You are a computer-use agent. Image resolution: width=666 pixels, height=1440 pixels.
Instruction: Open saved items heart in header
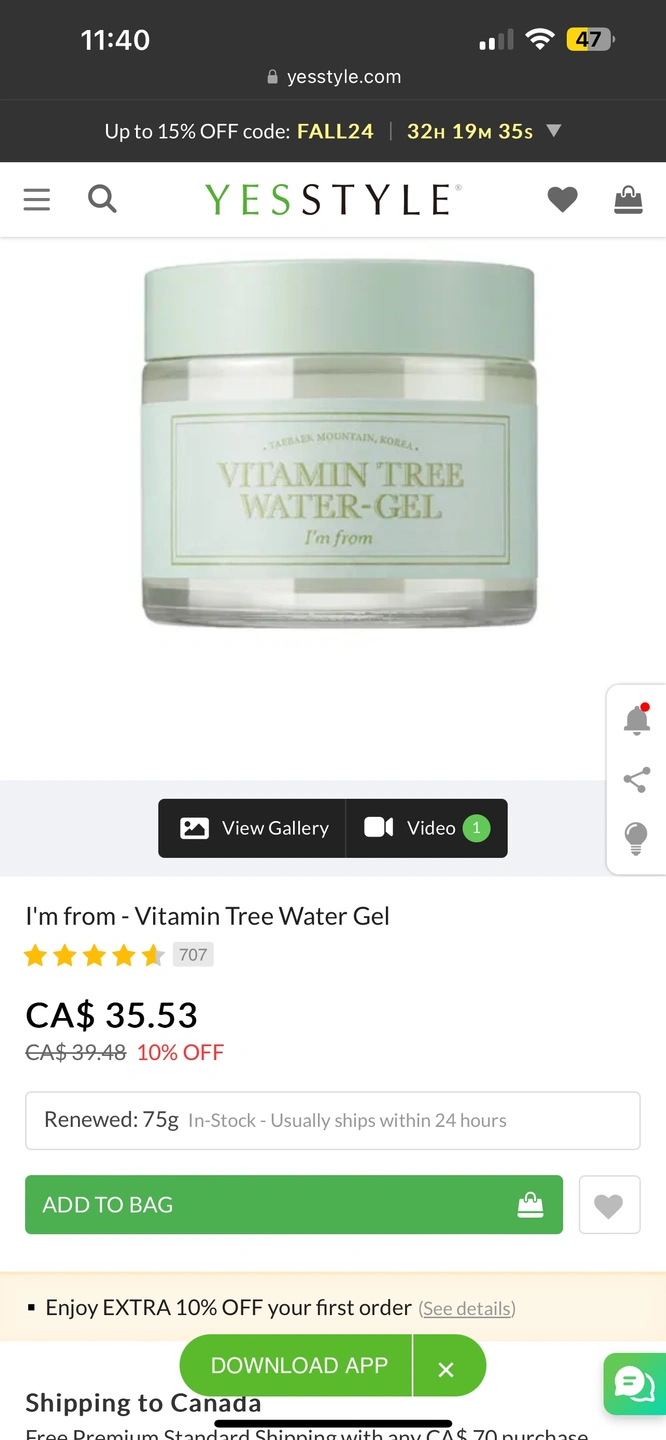click(562, 200)
